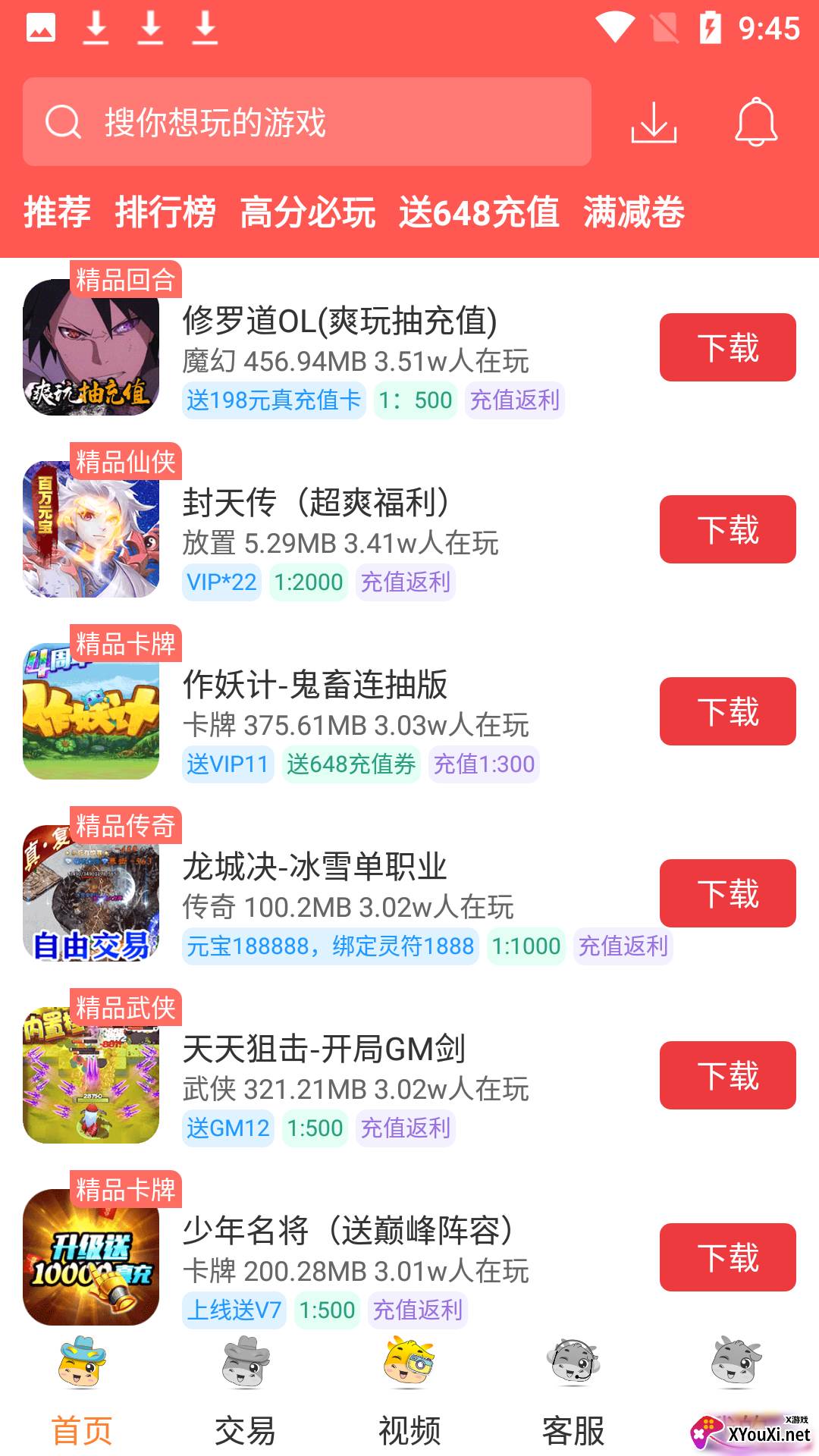Tap 下载 for 封天传（超爽福利）

727,529
